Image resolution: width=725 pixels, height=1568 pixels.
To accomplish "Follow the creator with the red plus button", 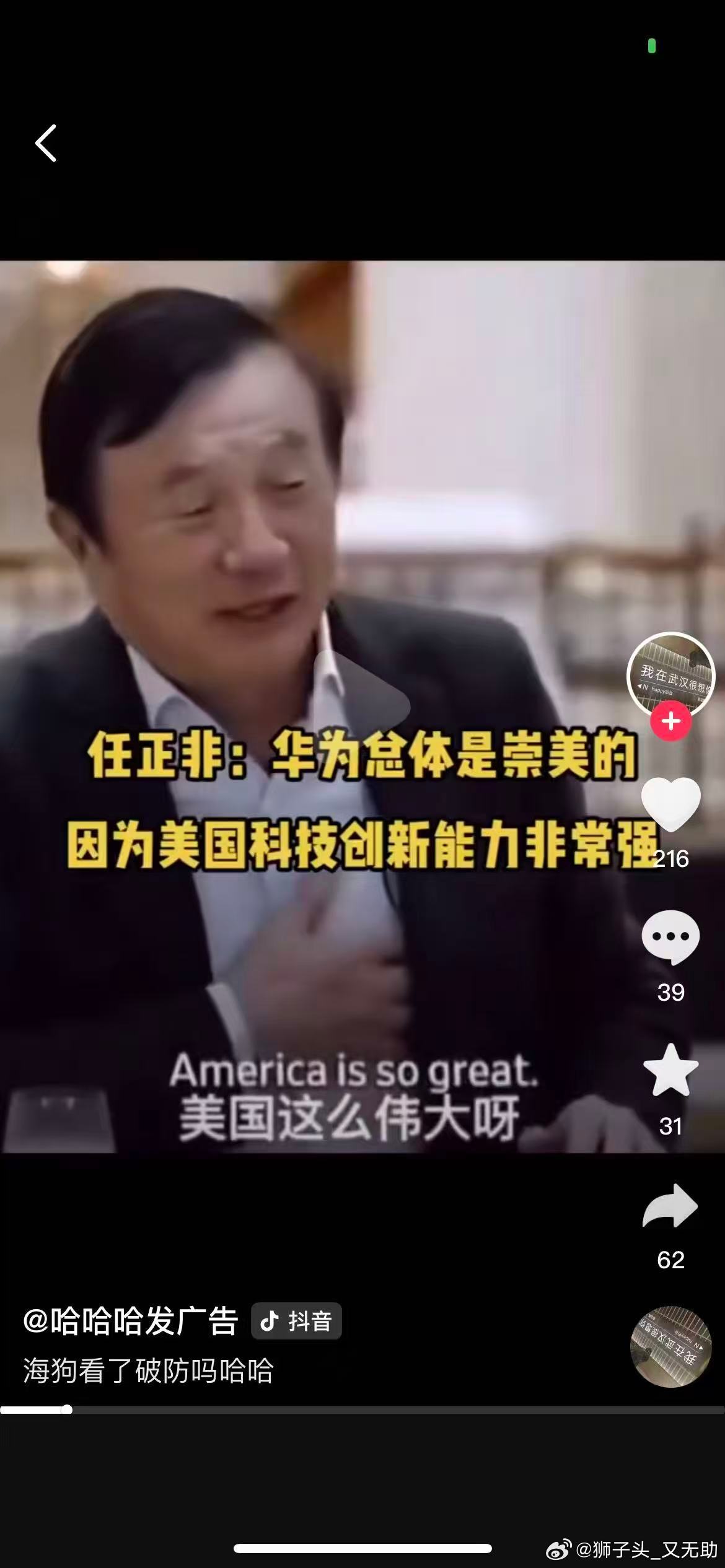I will tap(672, 720).
